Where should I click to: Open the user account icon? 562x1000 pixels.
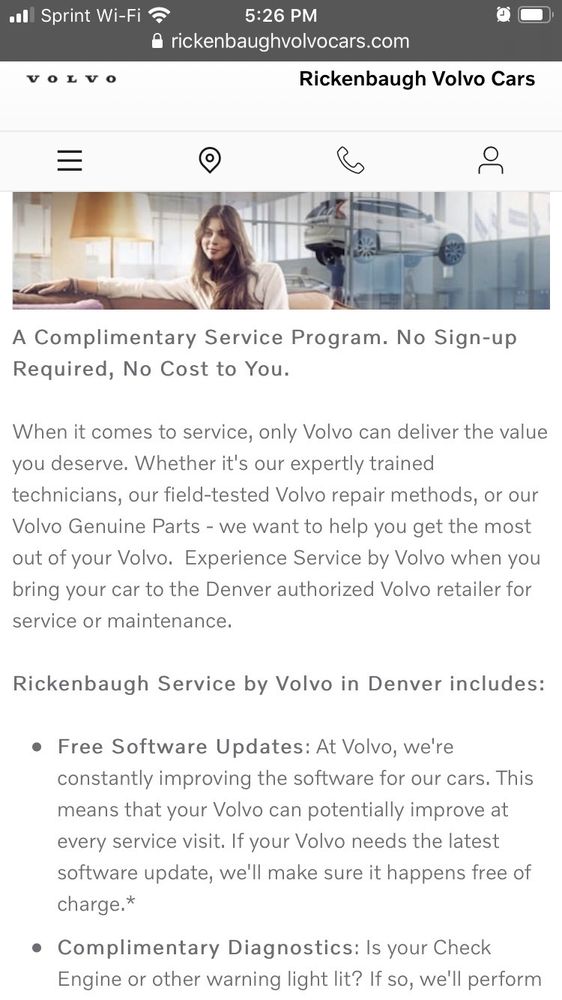coord(491,160)
